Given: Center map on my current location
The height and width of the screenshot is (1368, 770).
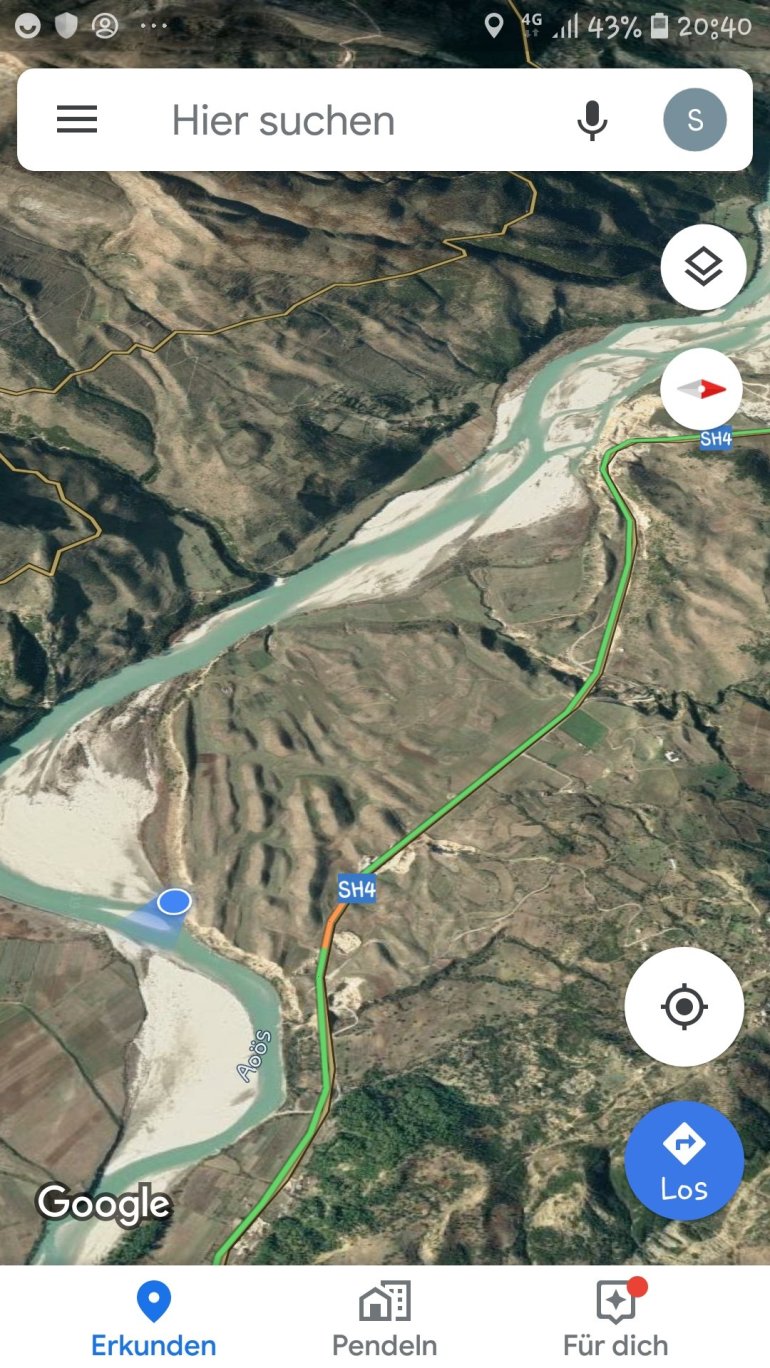Looking at the screenshot, I should (x=684, y=1007).
